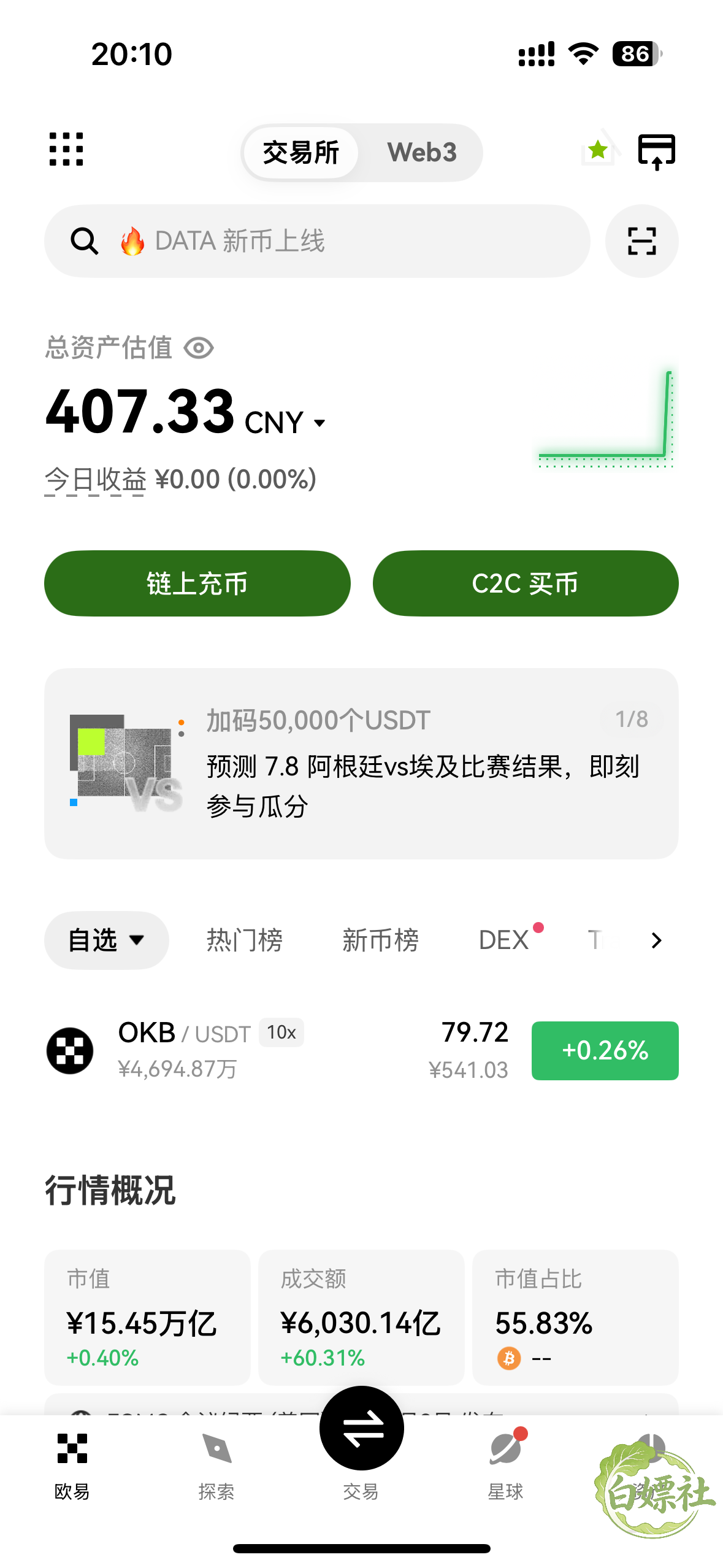Hide total asset value with eye icon
This screenshot has height=1568, width=723.
click(x=199, y=348)
